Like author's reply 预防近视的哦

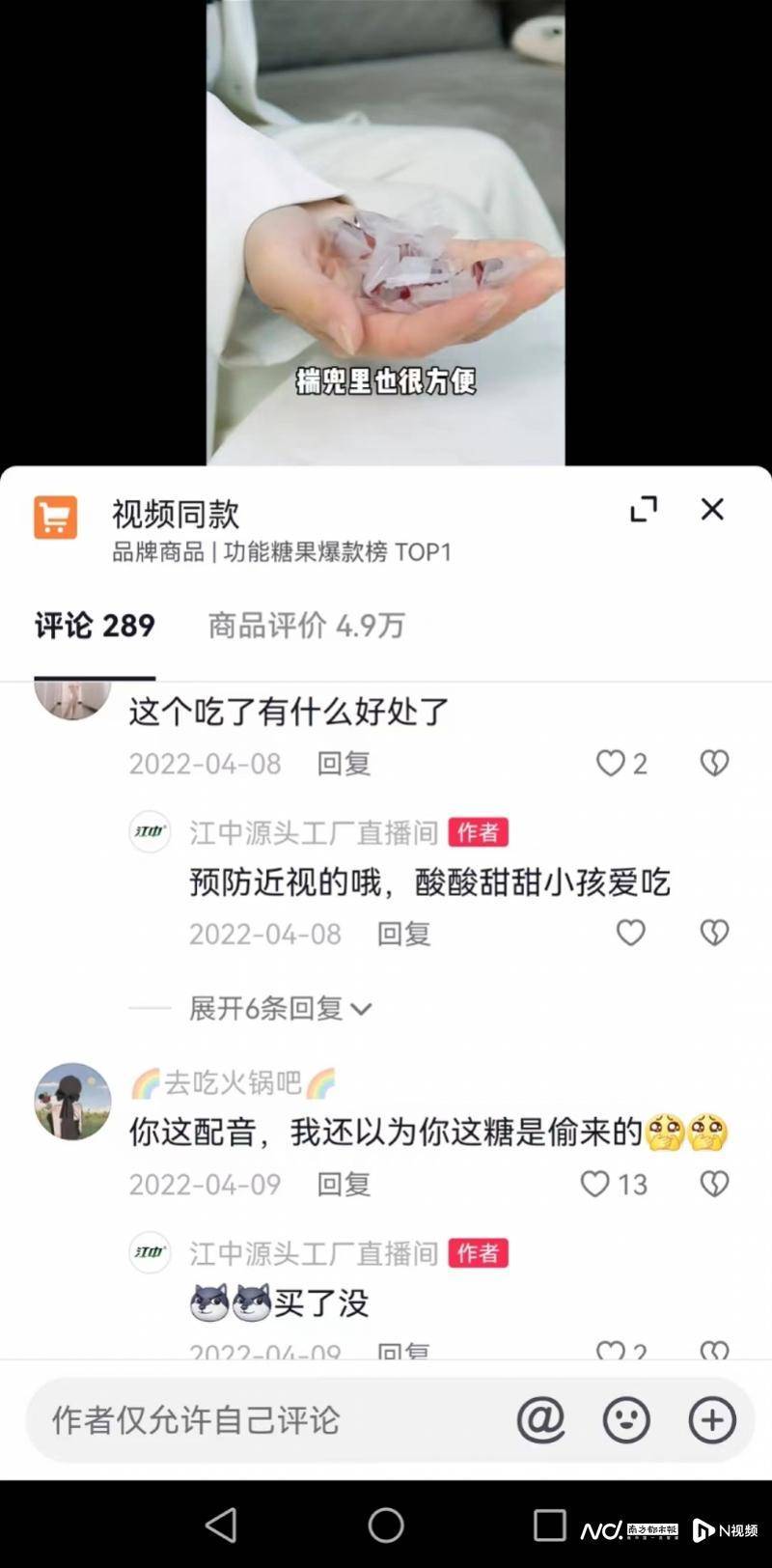click(x=630, y=933)
